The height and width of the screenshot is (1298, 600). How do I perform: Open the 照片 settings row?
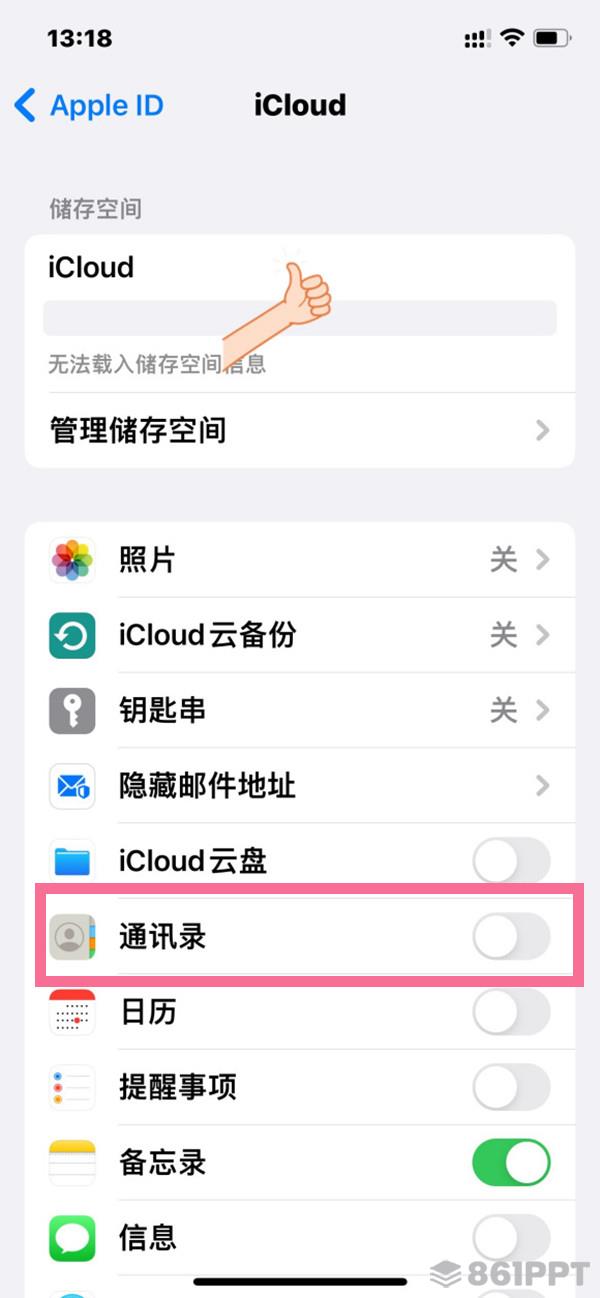(x=300, y=560)
